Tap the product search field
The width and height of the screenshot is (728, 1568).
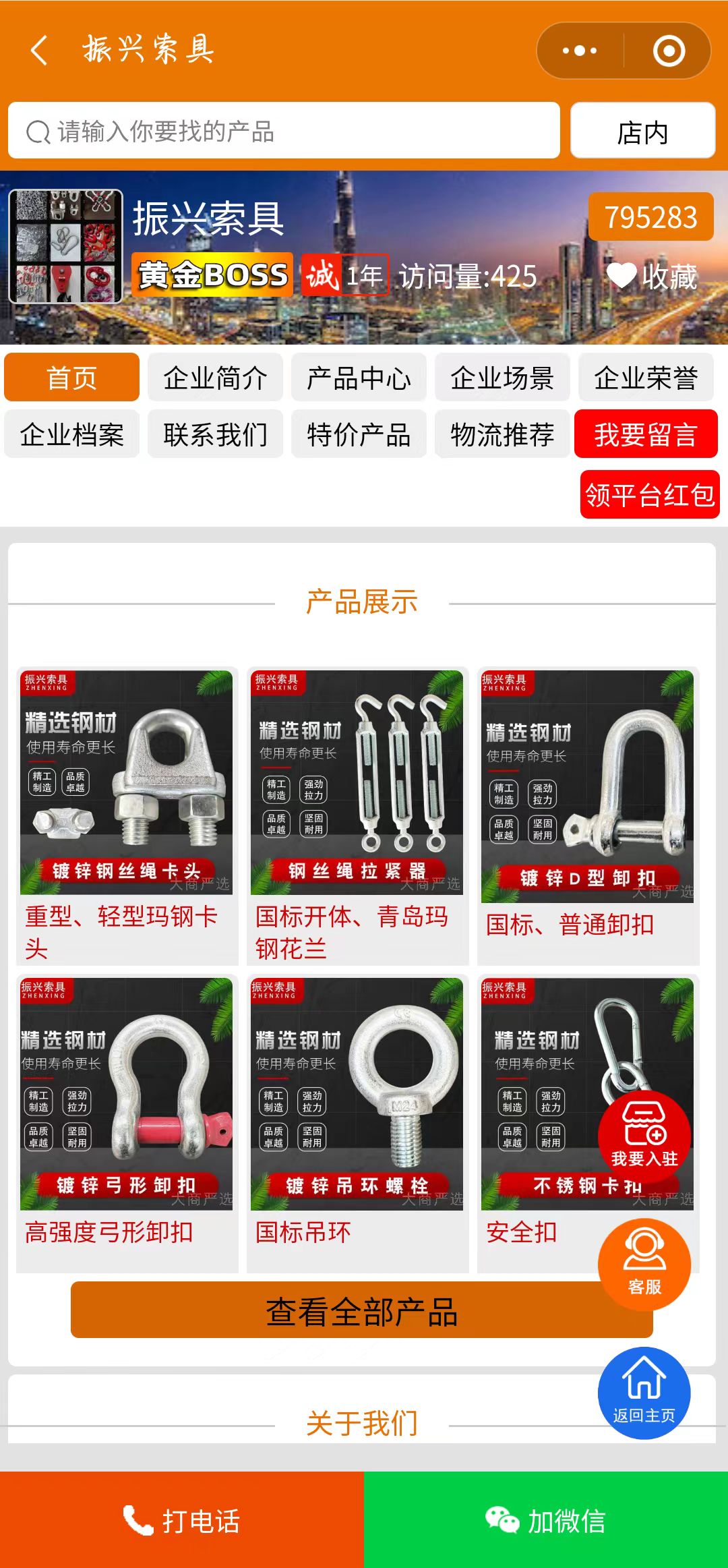point(283,131)
